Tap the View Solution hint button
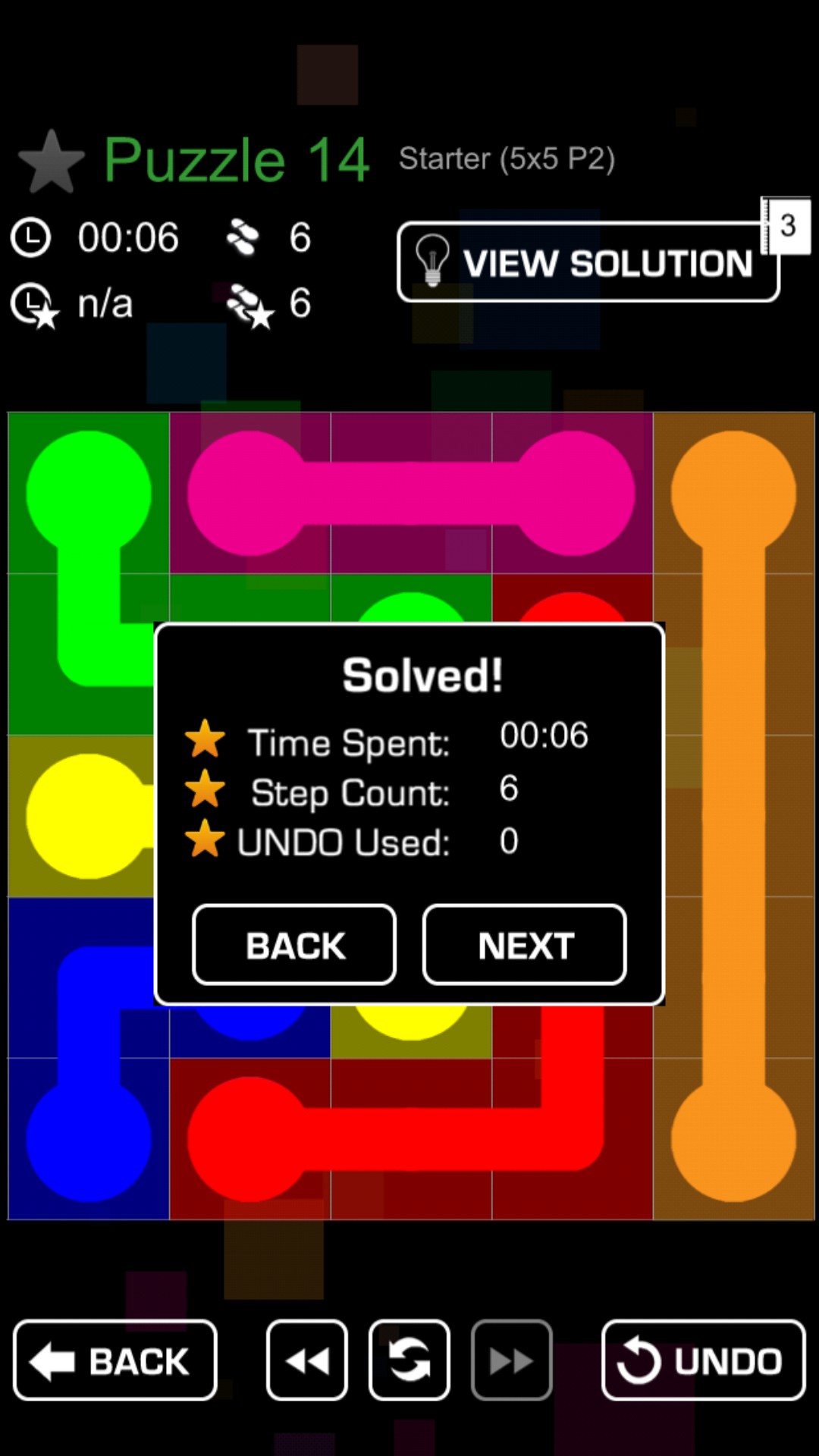 coord(588,262)
